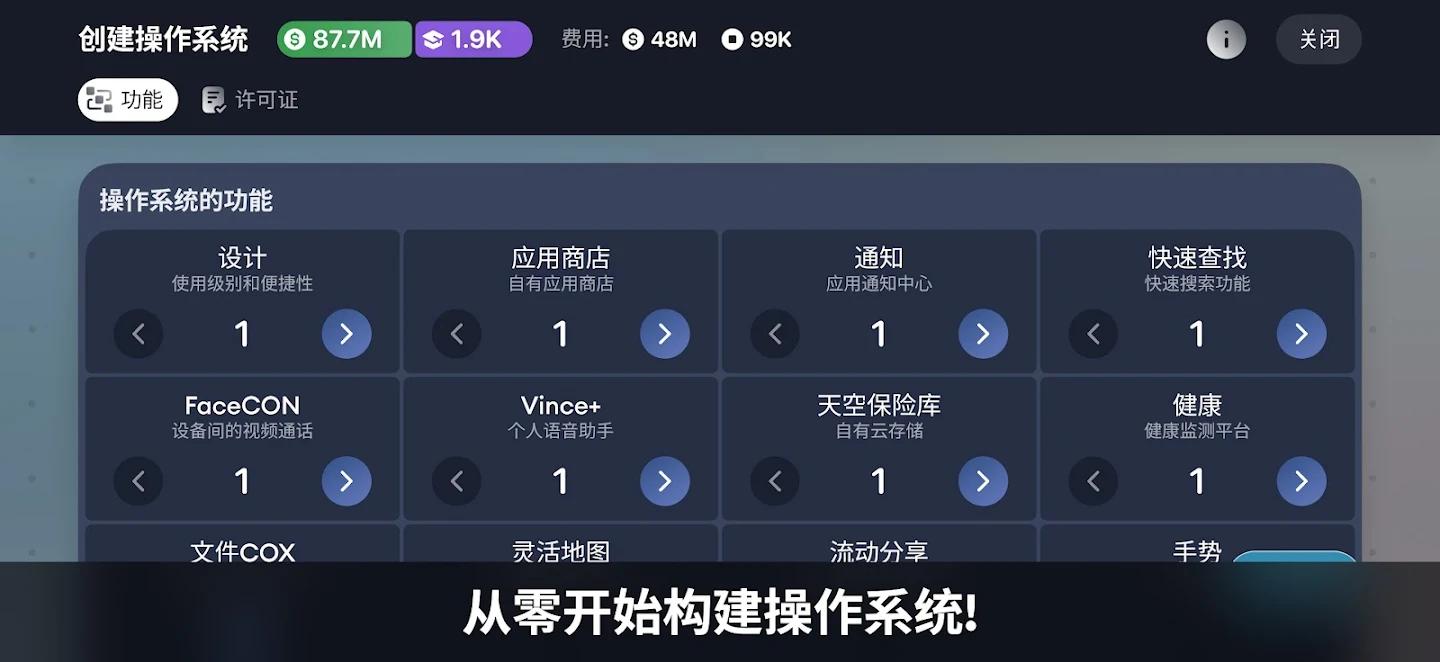Viewport: 1440px width, 662px height.
Task: Tap the 关闭 close button
Action: pos(1318,40)
